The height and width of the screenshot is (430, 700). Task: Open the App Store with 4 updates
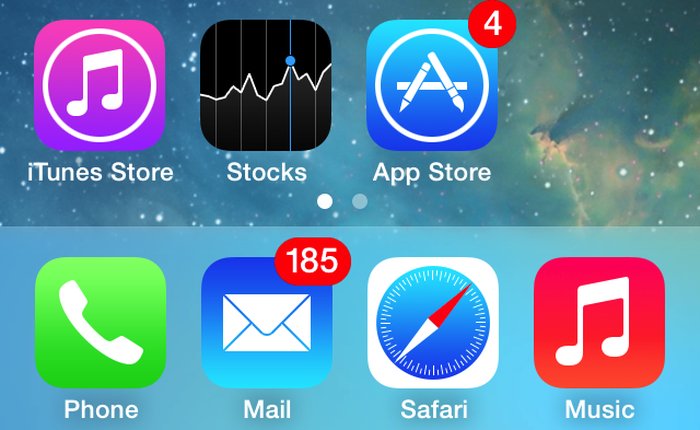coord(432,85)
